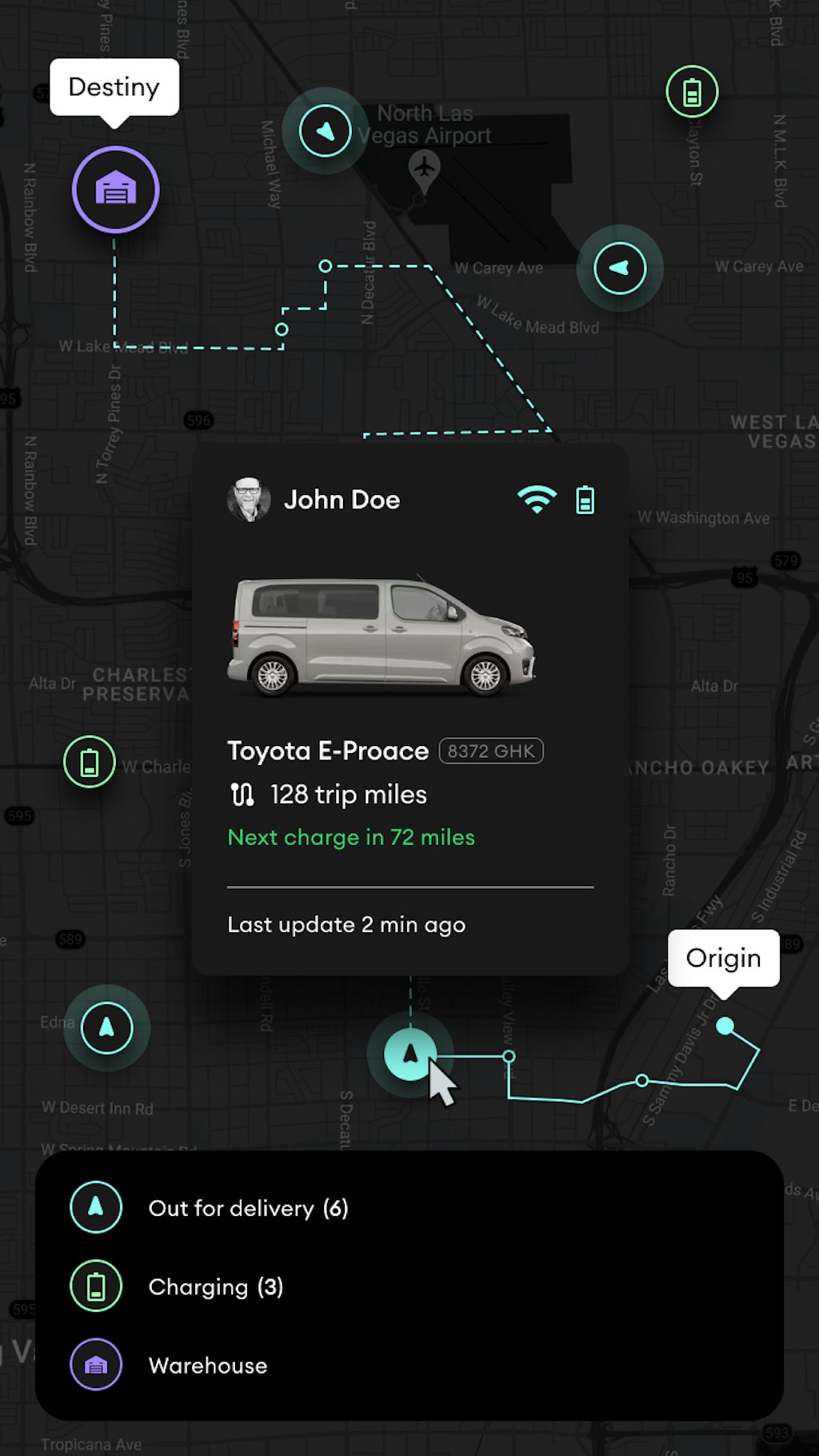Image resolution: width=819 pixels, height=1456 pixels.
Task: Open the Destiny warehouse marker
Action: (x=116, y=189)
